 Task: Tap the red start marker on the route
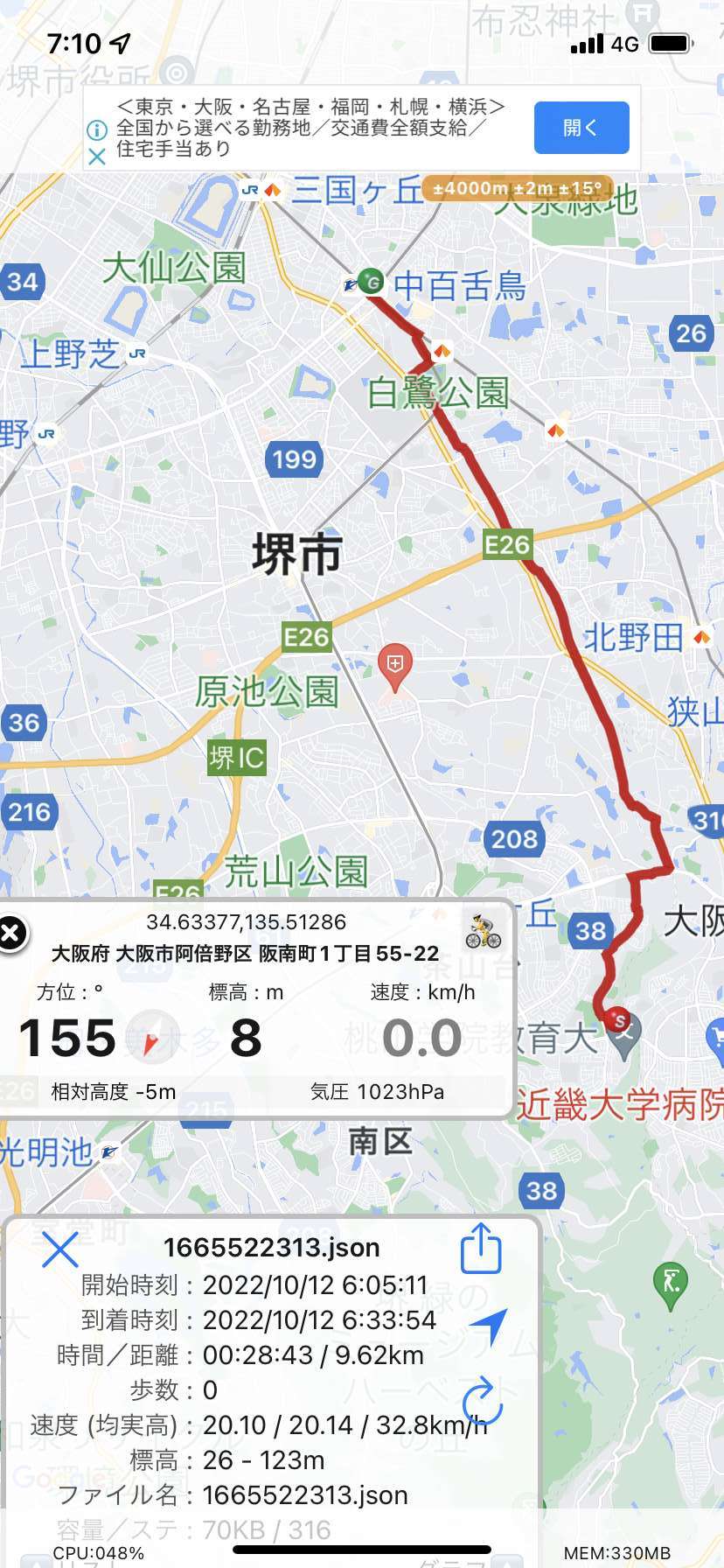coord(618,1019)
